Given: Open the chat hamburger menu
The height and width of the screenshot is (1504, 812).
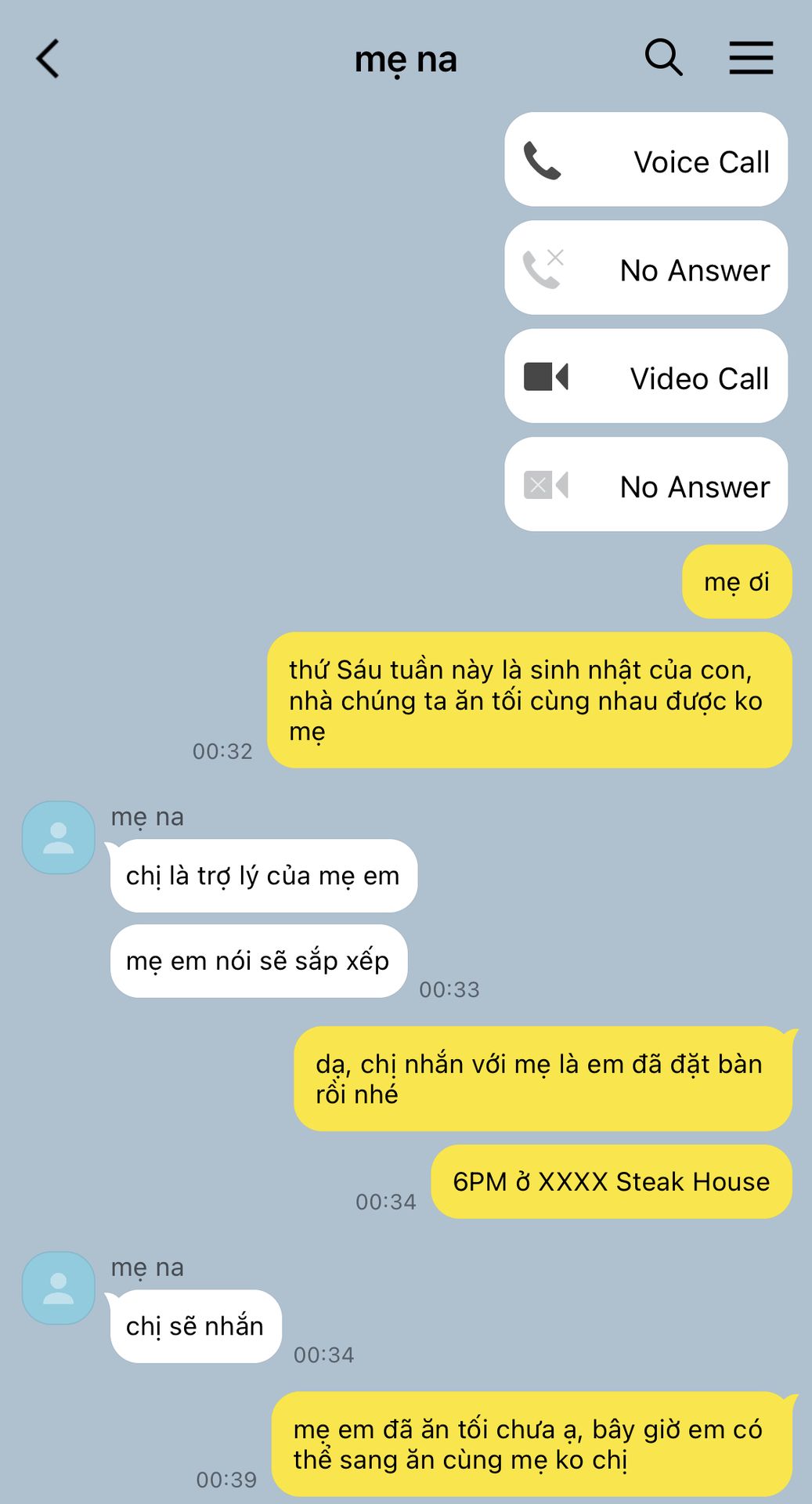Looking at the screenshot, I should point(751,58).
